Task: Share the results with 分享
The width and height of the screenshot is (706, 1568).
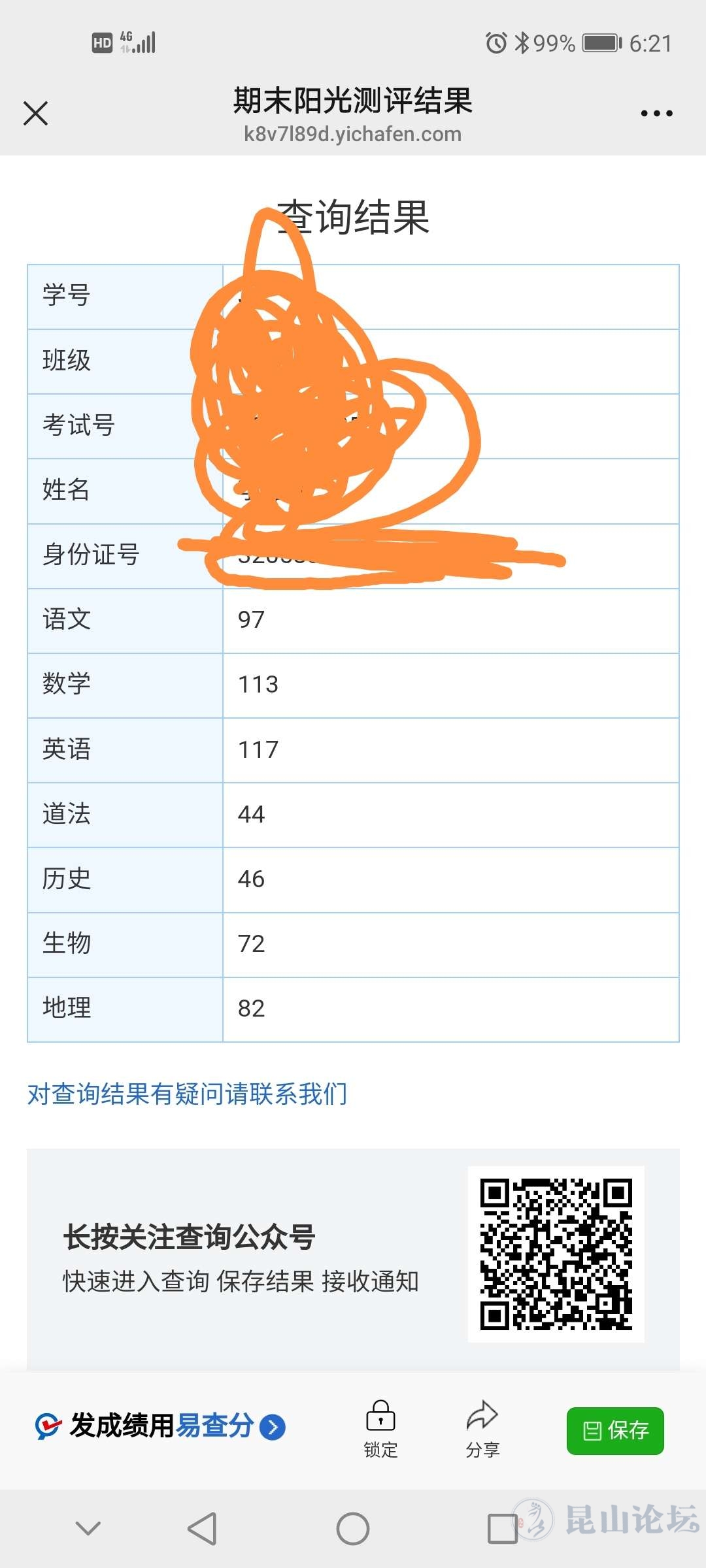Action: (482, 1429)
